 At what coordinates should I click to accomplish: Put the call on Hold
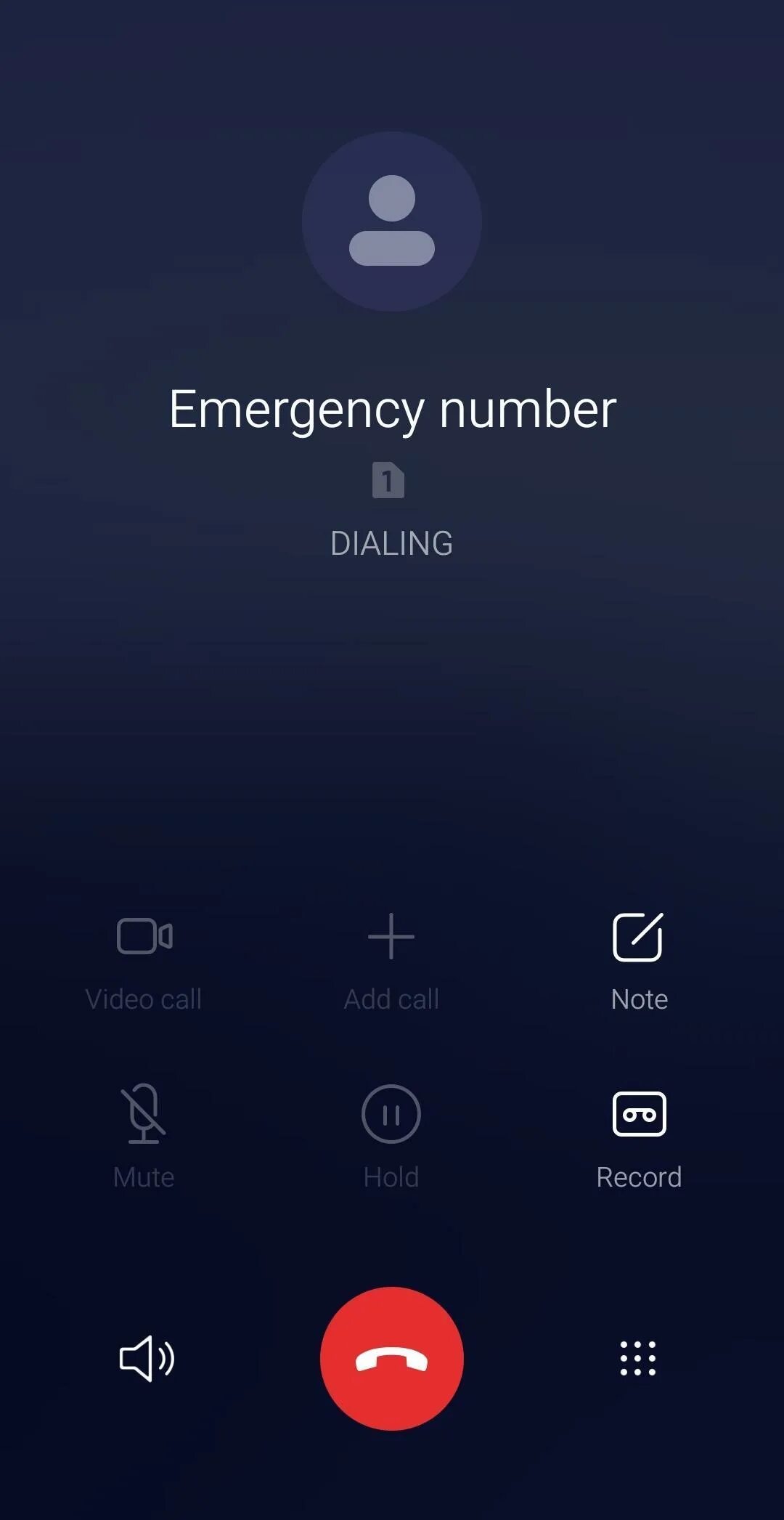tap(391, 1137)
